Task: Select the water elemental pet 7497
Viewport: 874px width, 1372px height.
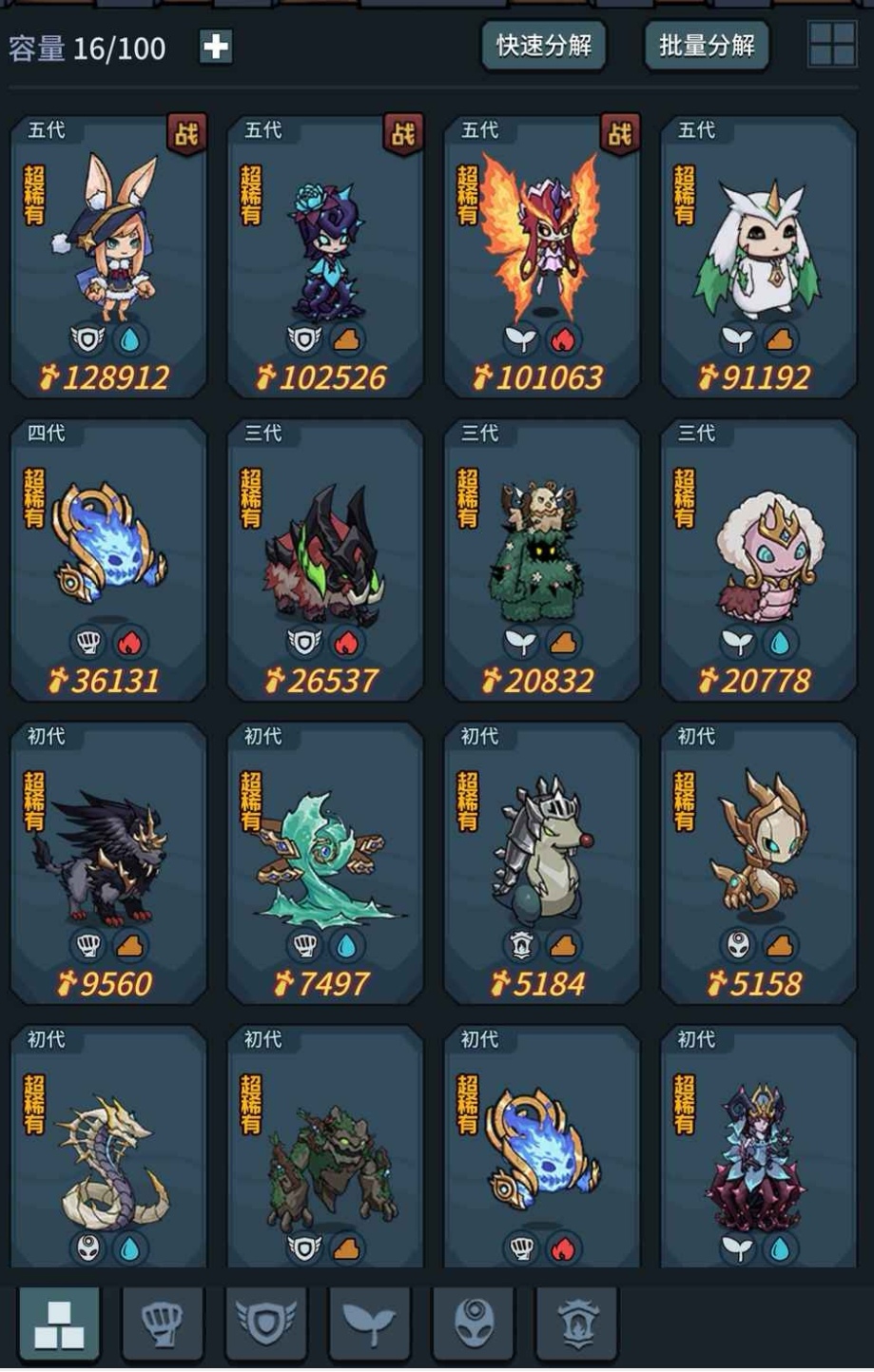Action: [x=325, y=863]
